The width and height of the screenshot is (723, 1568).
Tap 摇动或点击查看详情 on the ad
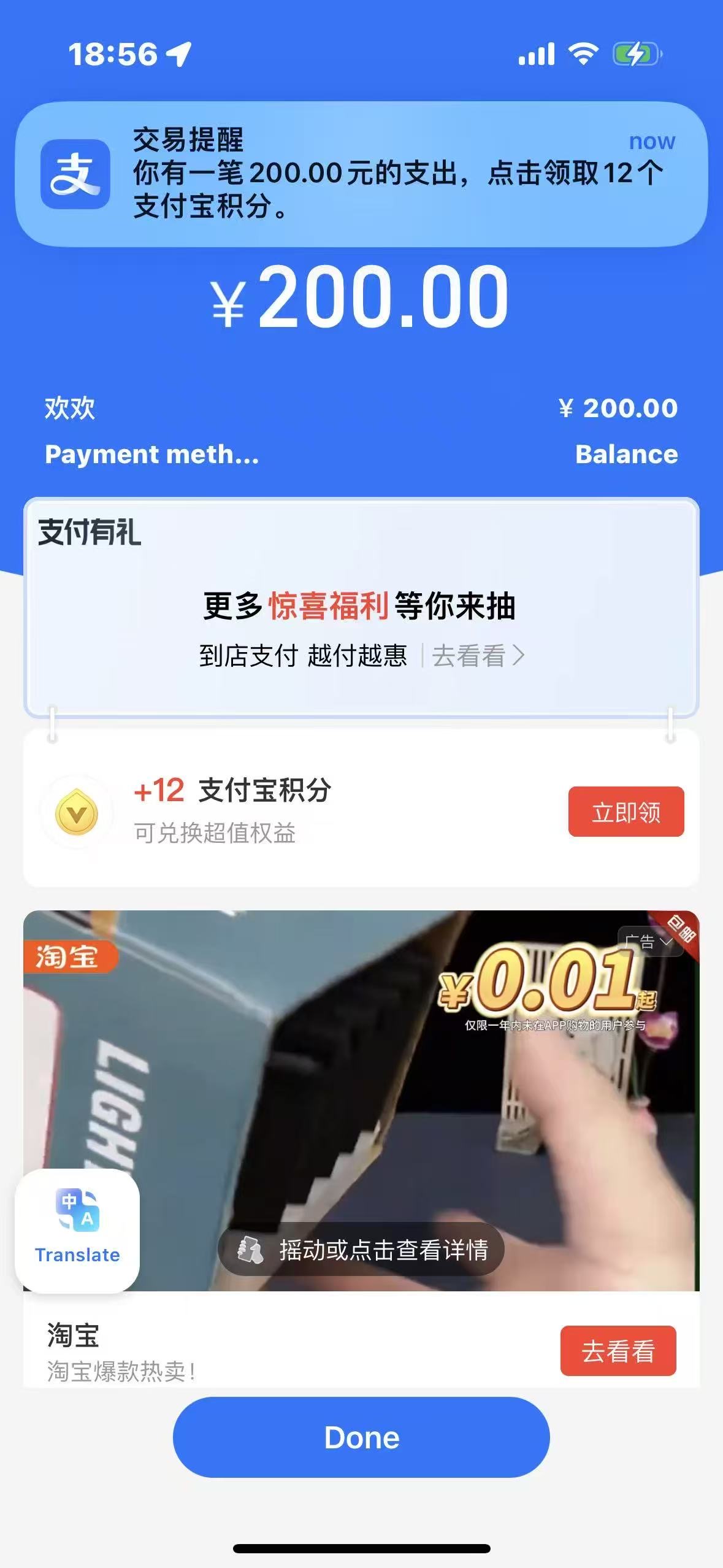click(361, 1250)
